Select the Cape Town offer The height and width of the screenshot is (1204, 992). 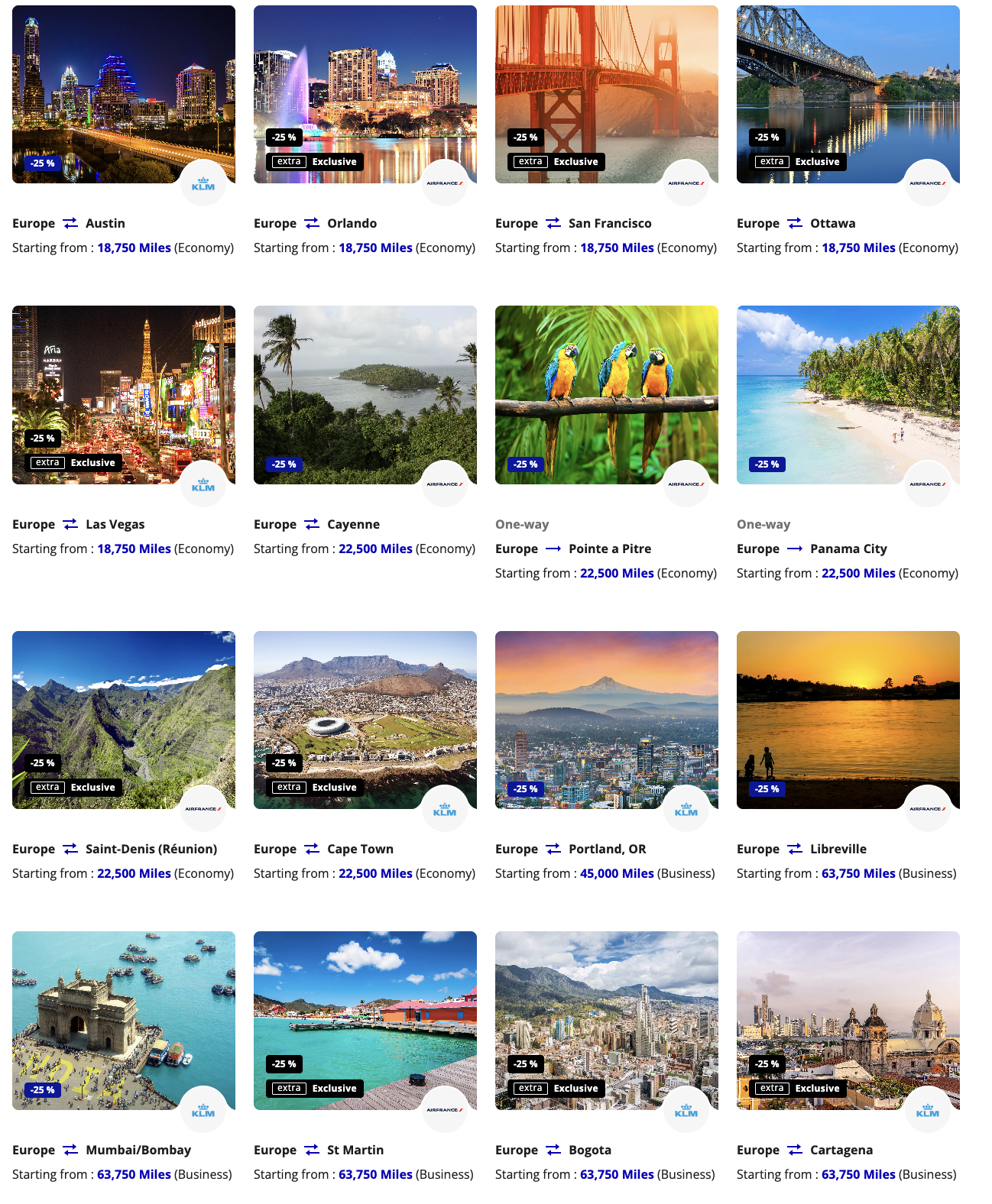[x=365, y=720]
